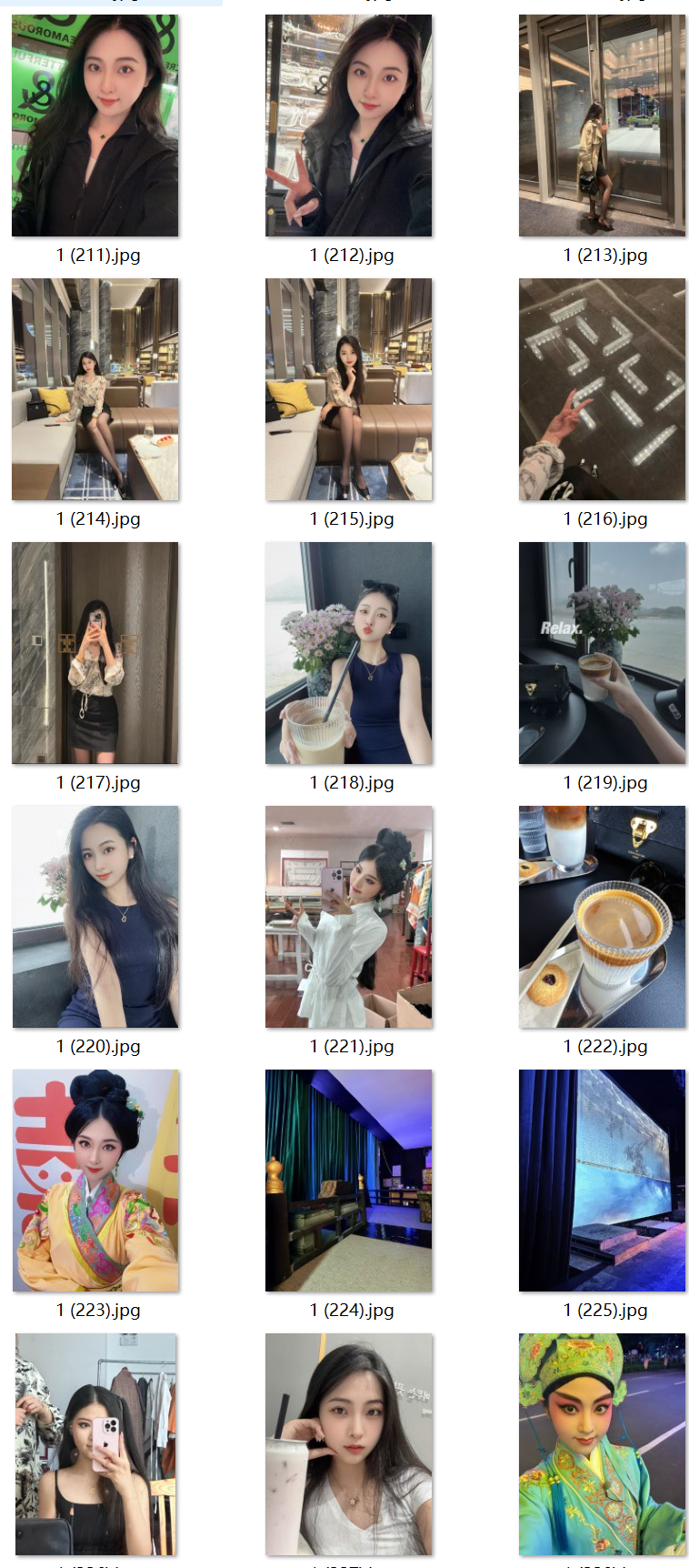Open image 1 (223).jpg

click(x=95, y=1181)
